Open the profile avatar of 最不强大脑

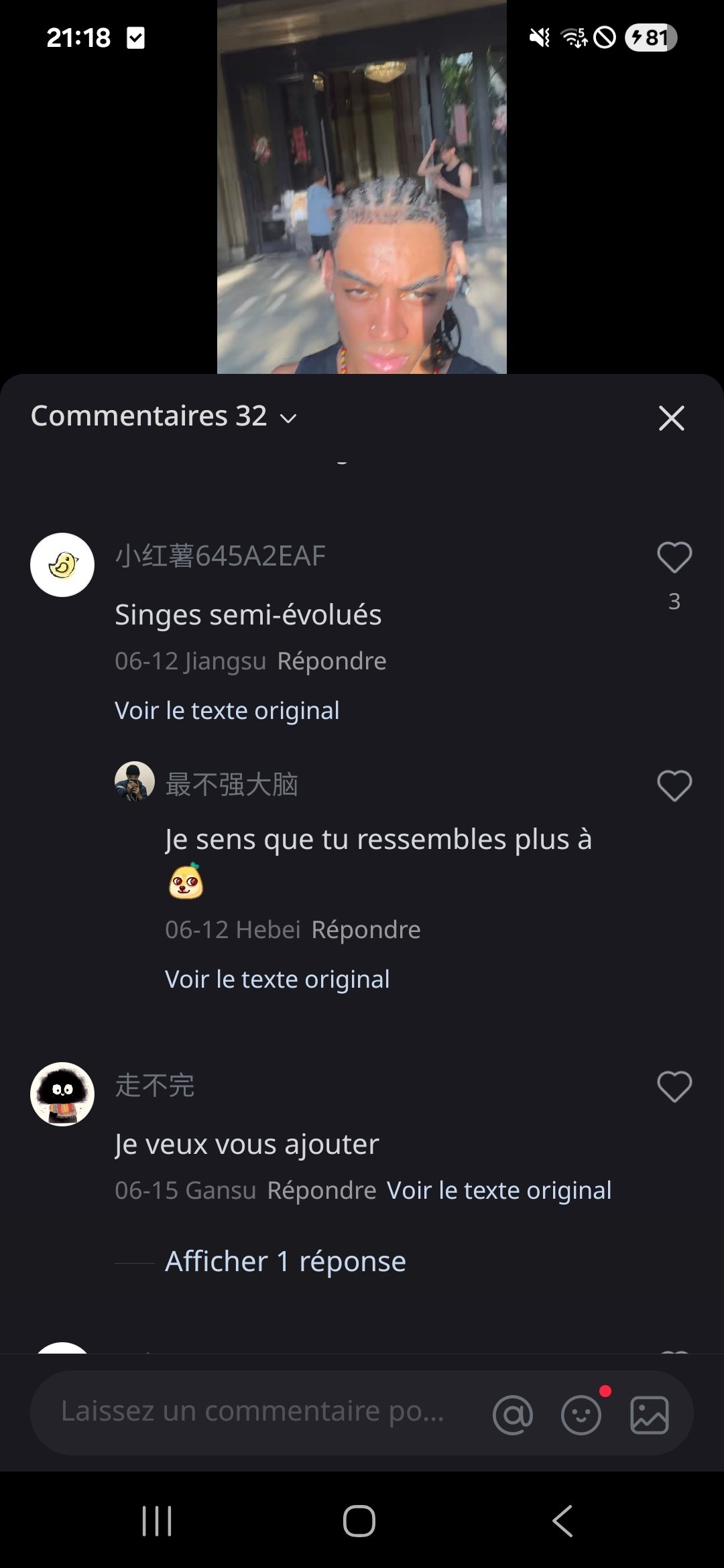(135, 781)
